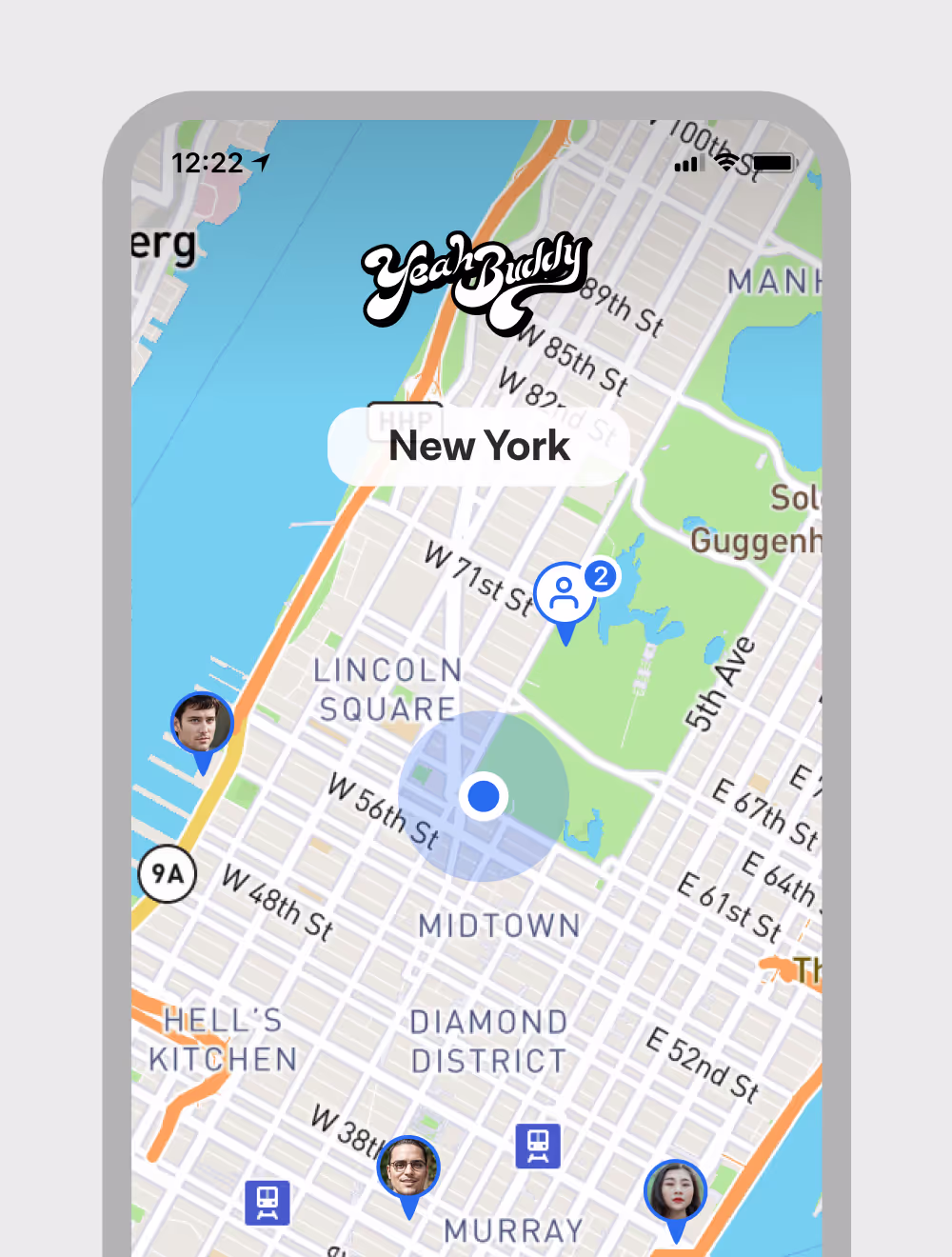Open the bearded man with glasses pin
Screen dimensions: 952x1257
coord(408,1167)
